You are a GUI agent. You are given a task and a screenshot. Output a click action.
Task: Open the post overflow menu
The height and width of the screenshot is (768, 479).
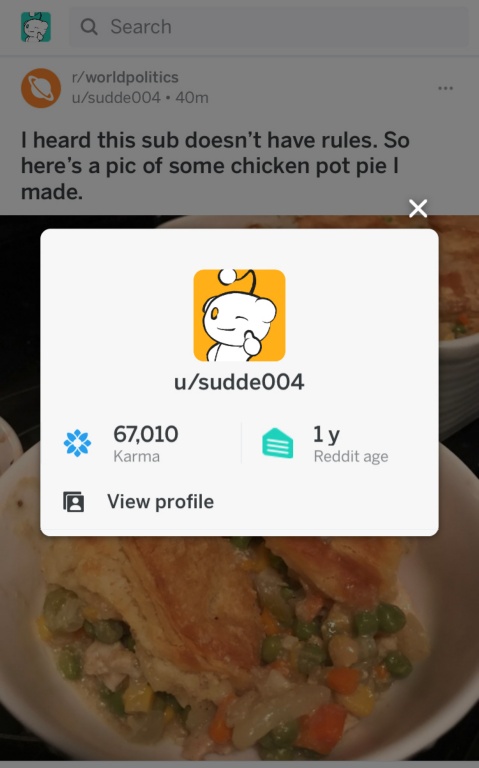445,88
